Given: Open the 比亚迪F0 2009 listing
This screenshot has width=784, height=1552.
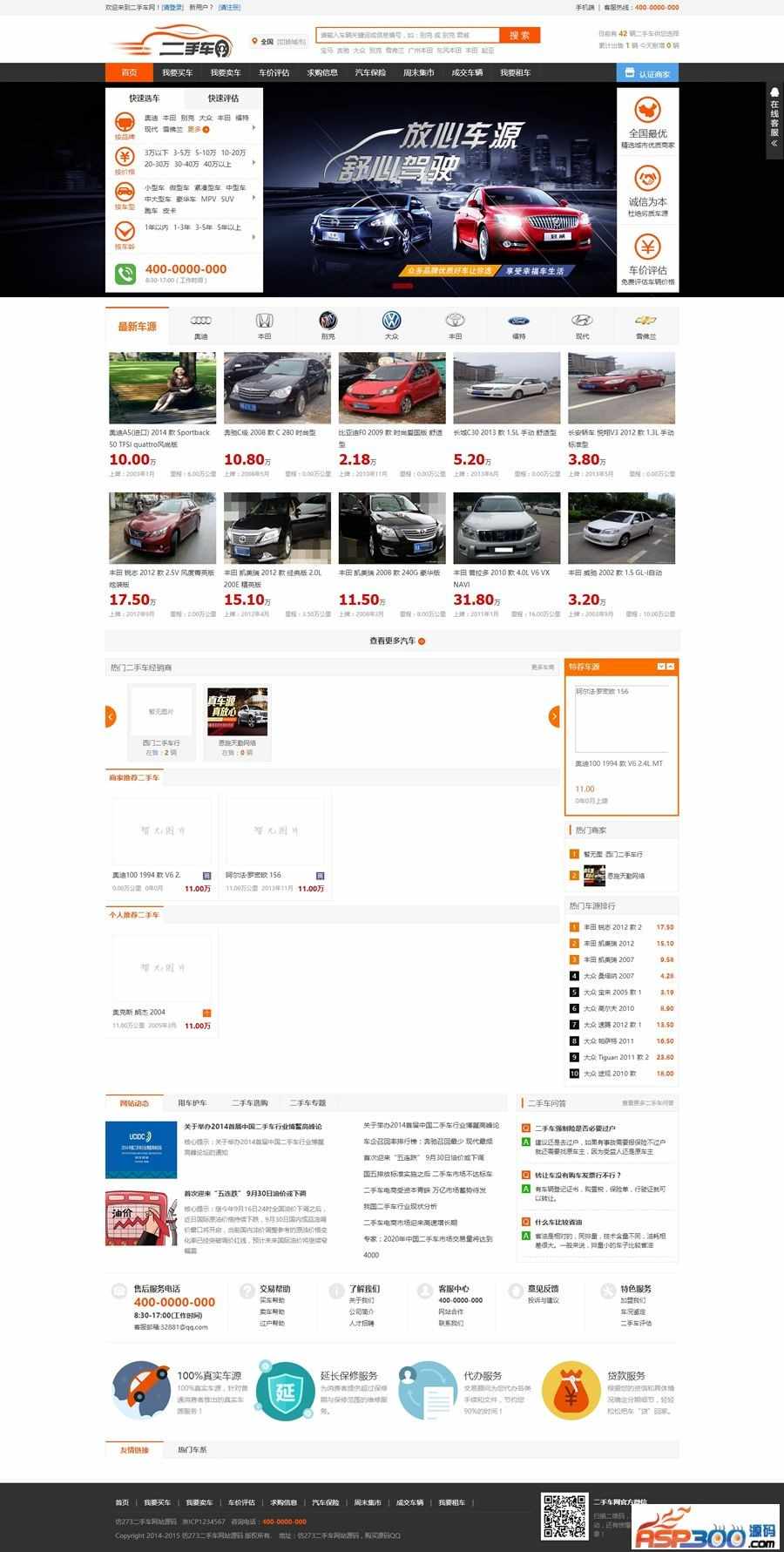Looking at the screenshot, I should point(392,389).
